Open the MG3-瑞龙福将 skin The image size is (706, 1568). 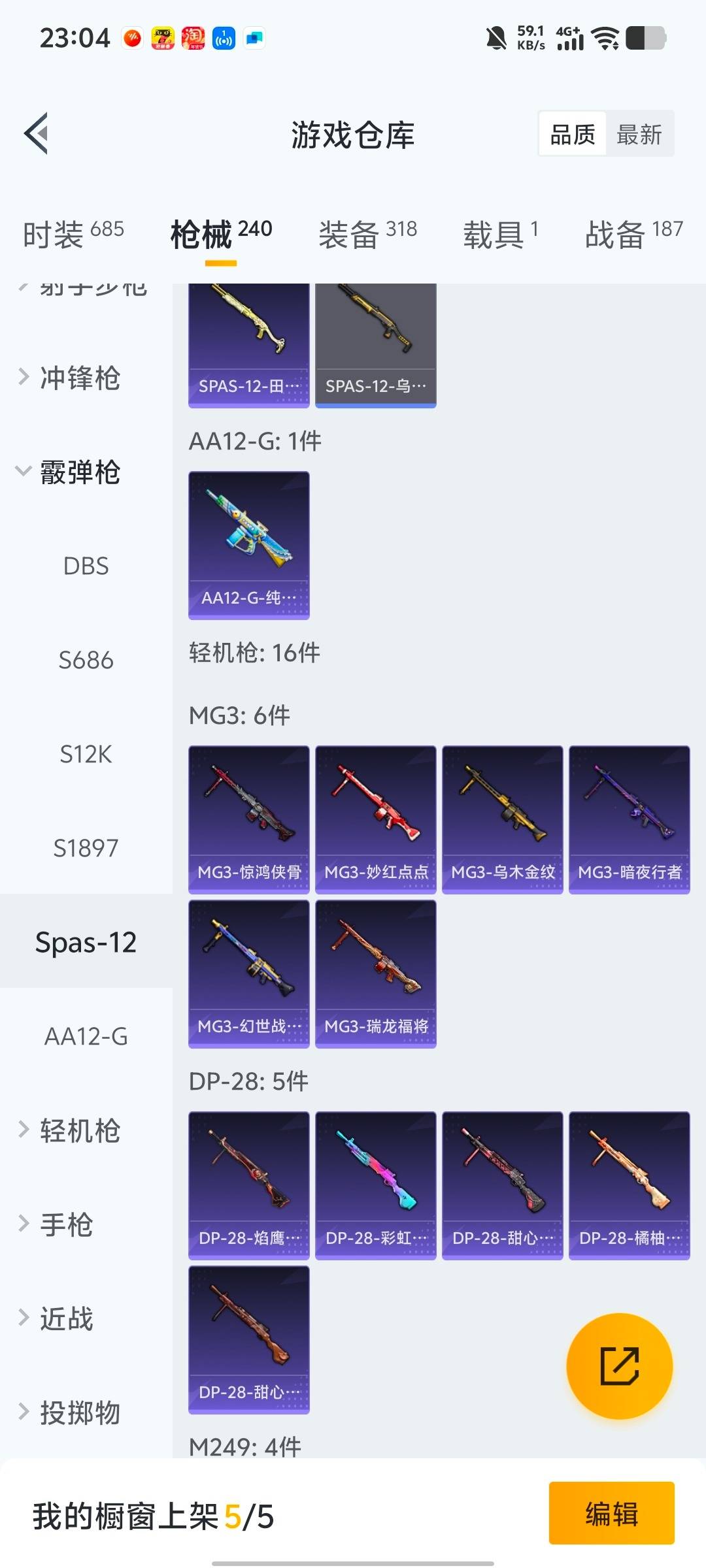[376, 973]
